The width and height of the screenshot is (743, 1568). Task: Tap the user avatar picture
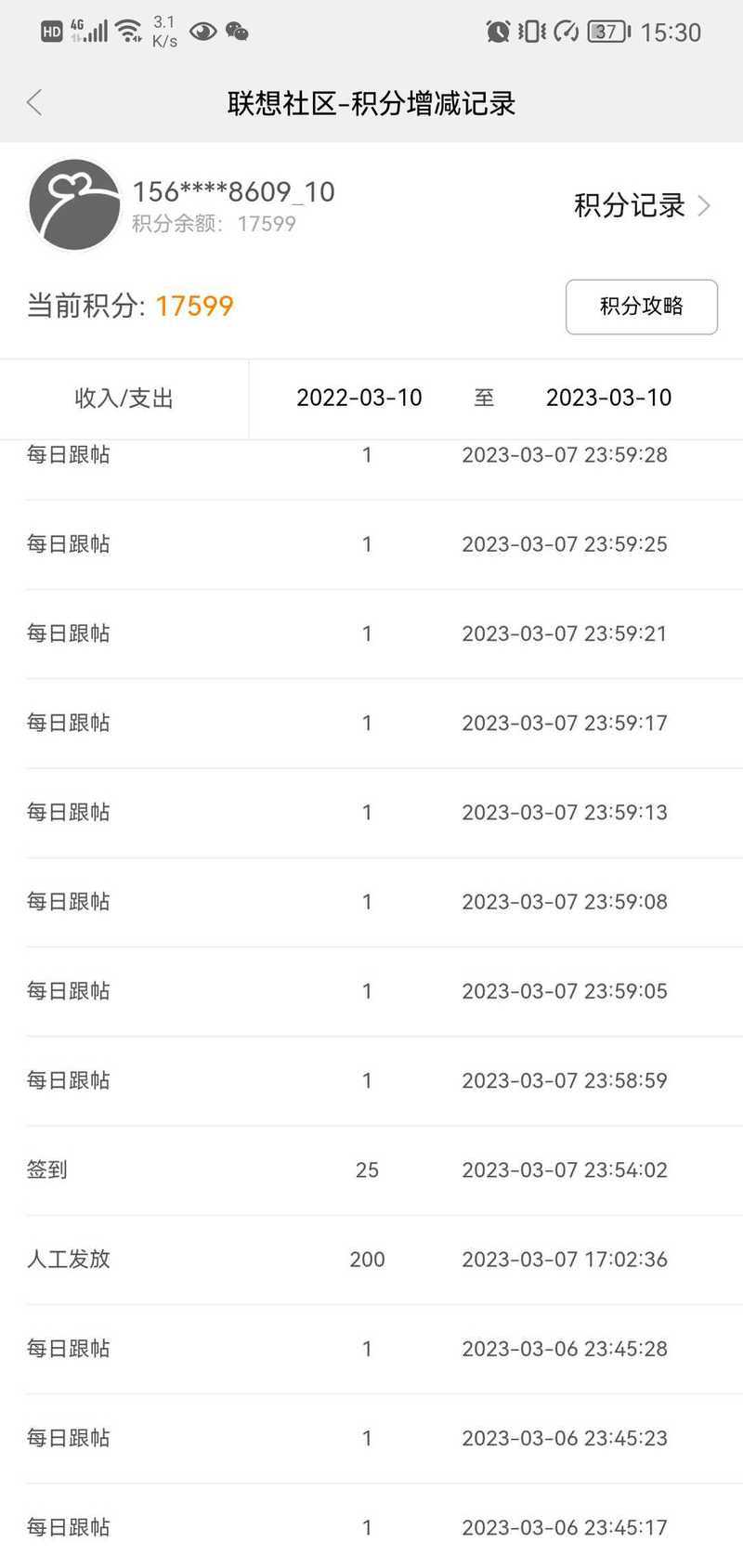click(74, 205)
